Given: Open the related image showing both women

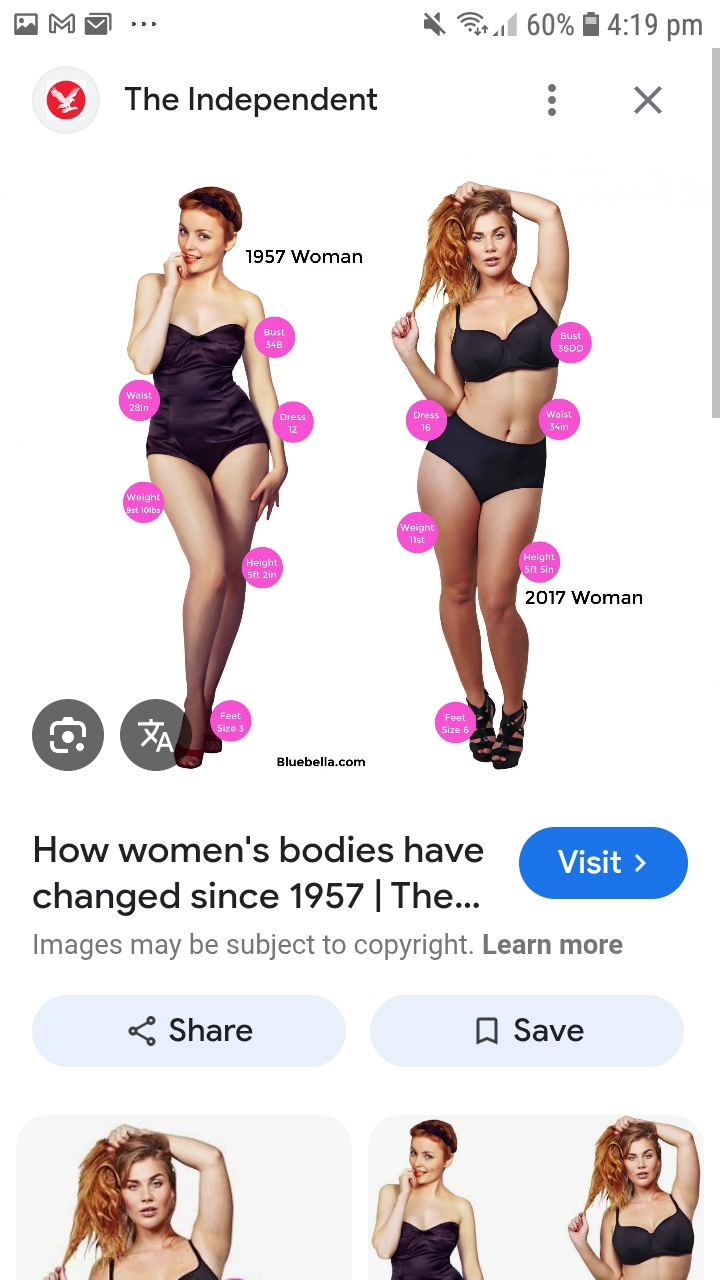Looking at the screenshot, I should [x=536, y=1198].
